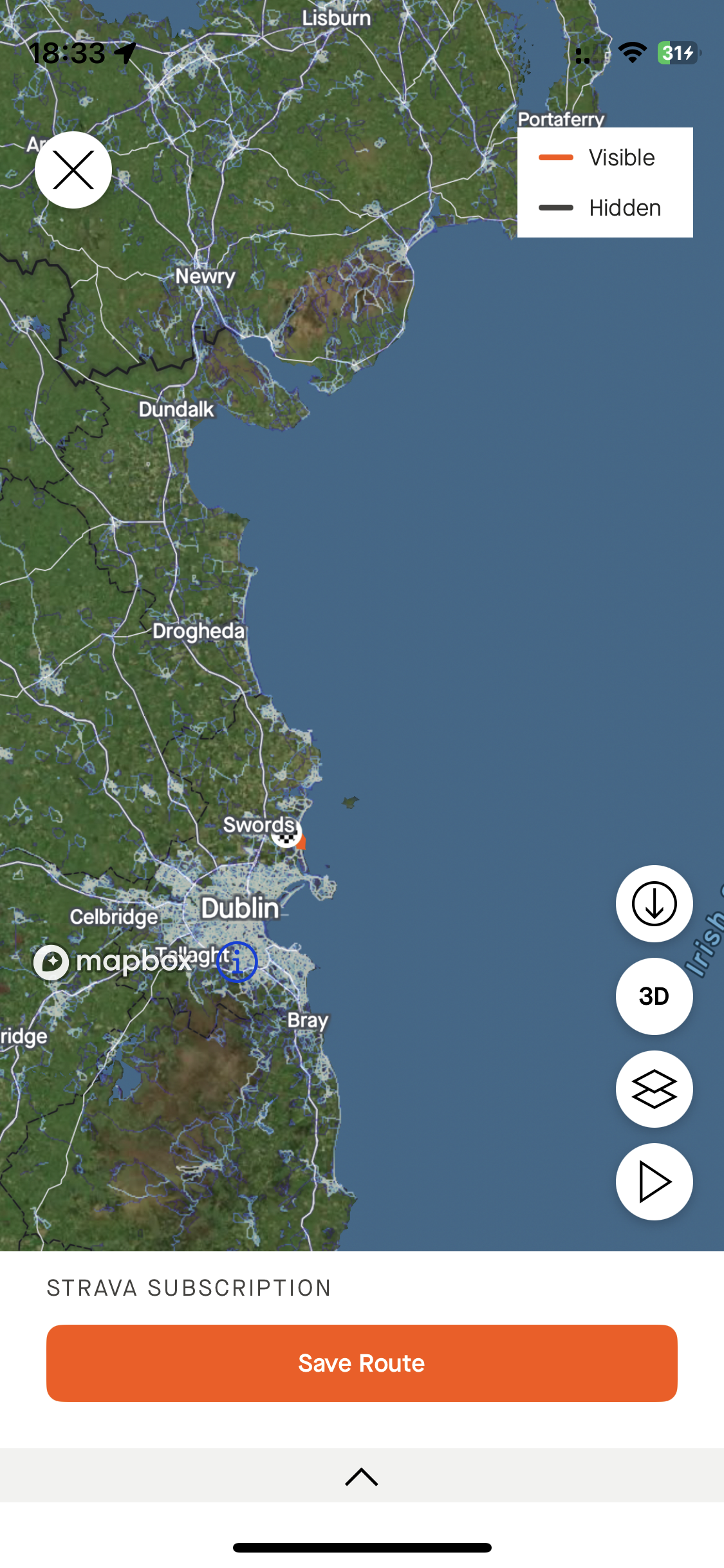Play the route flyover

pos(654,1182)
